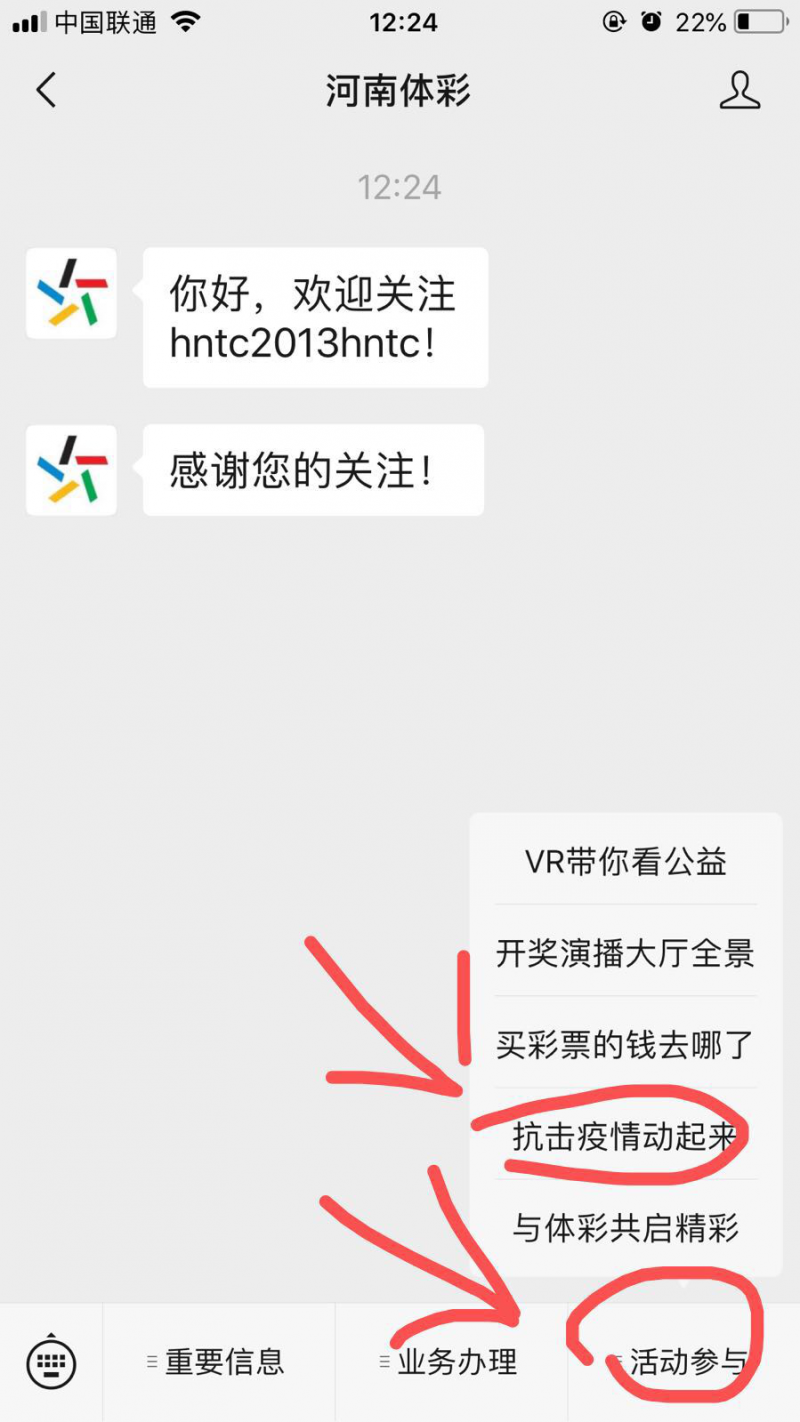Open 抗击疫情动起来

(626, 1135)
